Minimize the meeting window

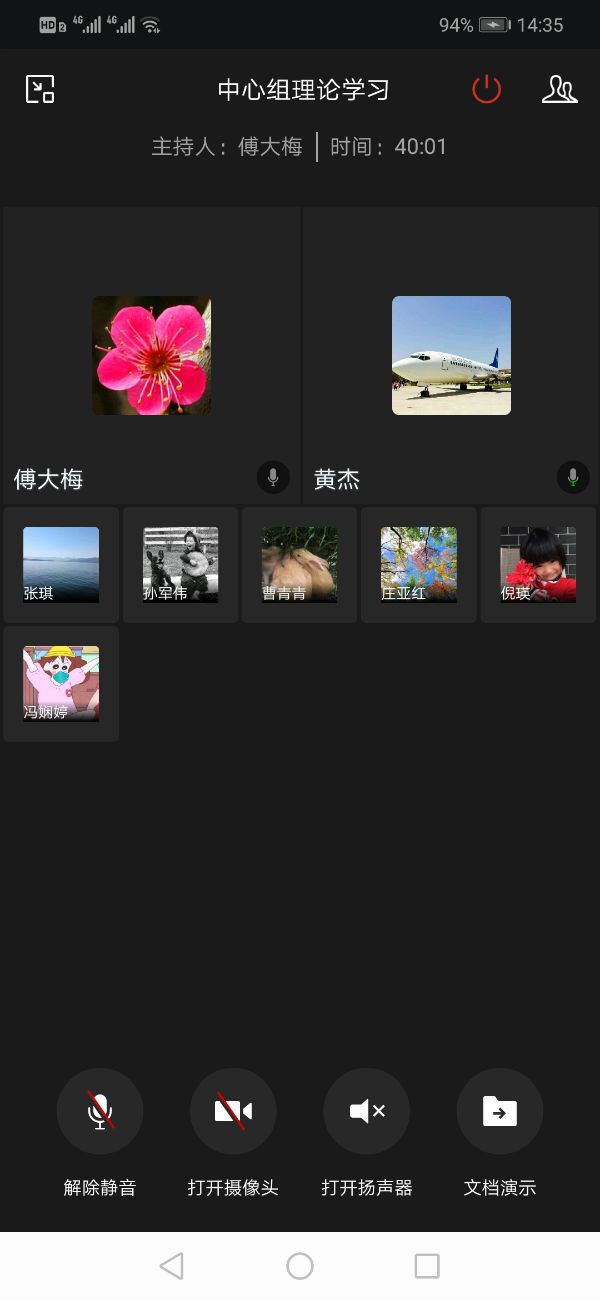[40, 90]
